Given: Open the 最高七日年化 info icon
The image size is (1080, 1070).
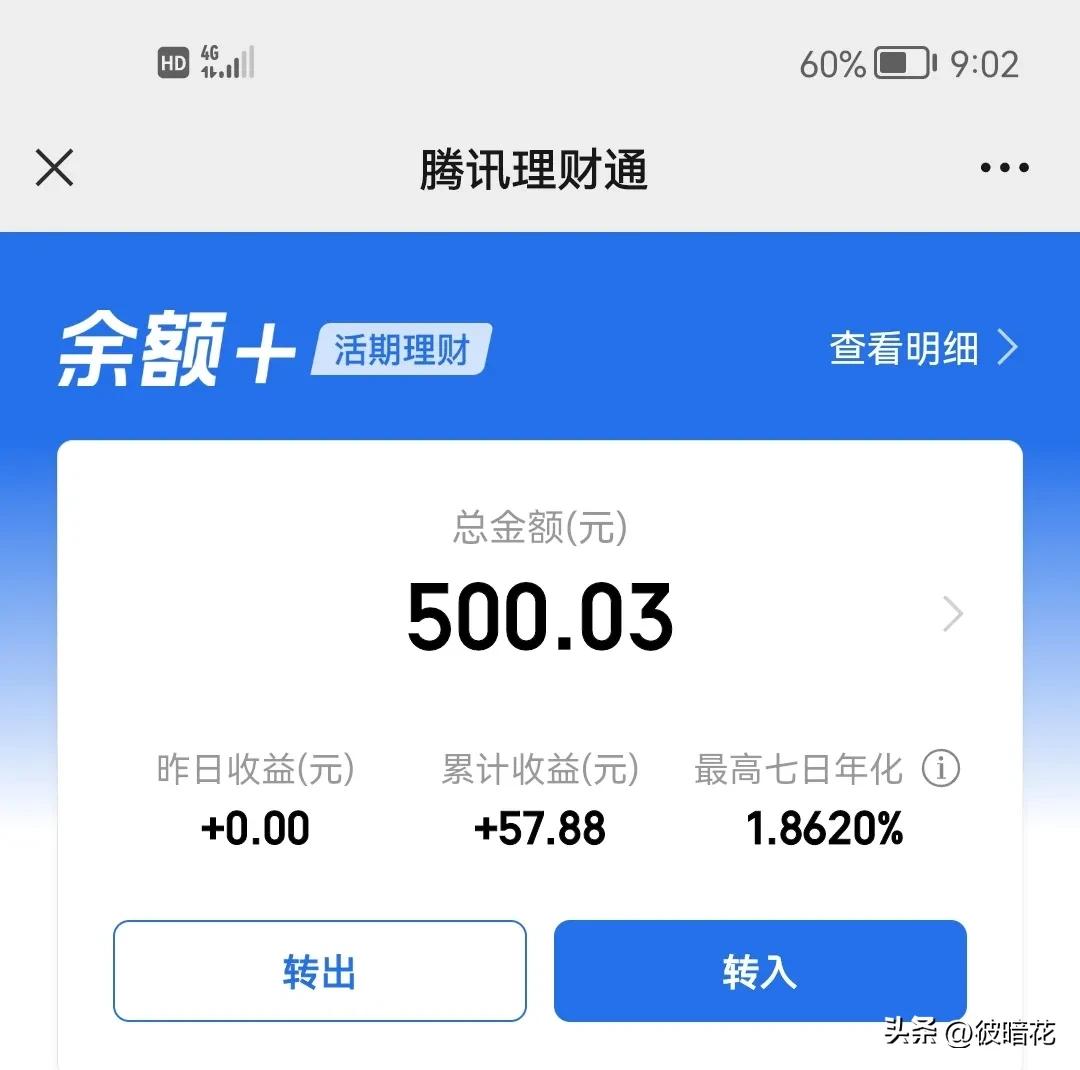Looking at the screenshot, I should (x=940, y=769).
